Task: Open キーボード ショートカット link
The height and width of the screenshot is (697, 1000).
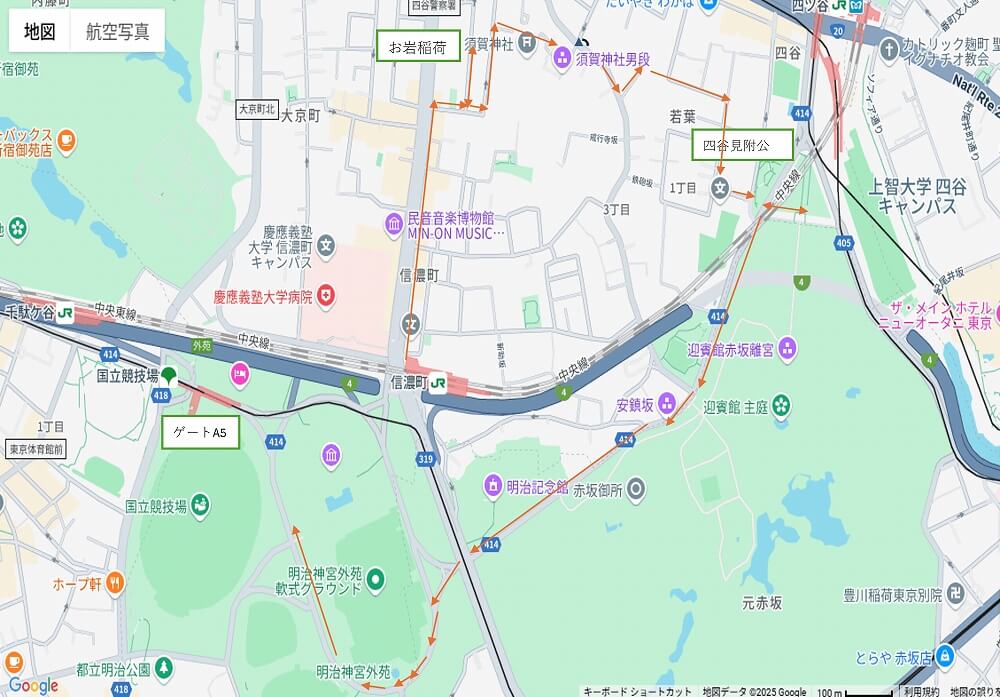Action: (x=637, y=691)
